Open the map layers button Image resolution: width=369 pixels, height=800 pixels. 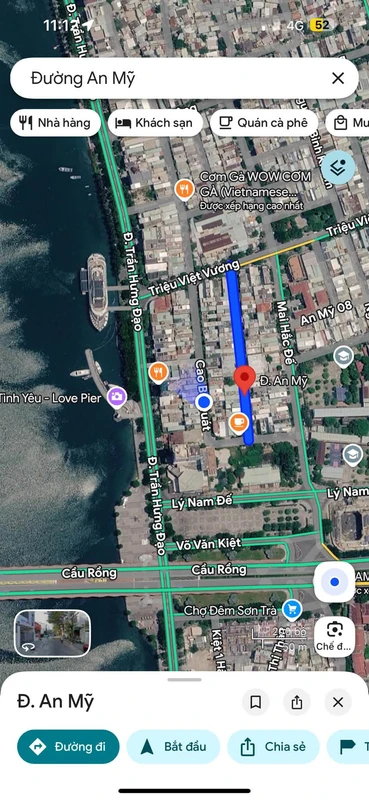click(x=338, y=168)
